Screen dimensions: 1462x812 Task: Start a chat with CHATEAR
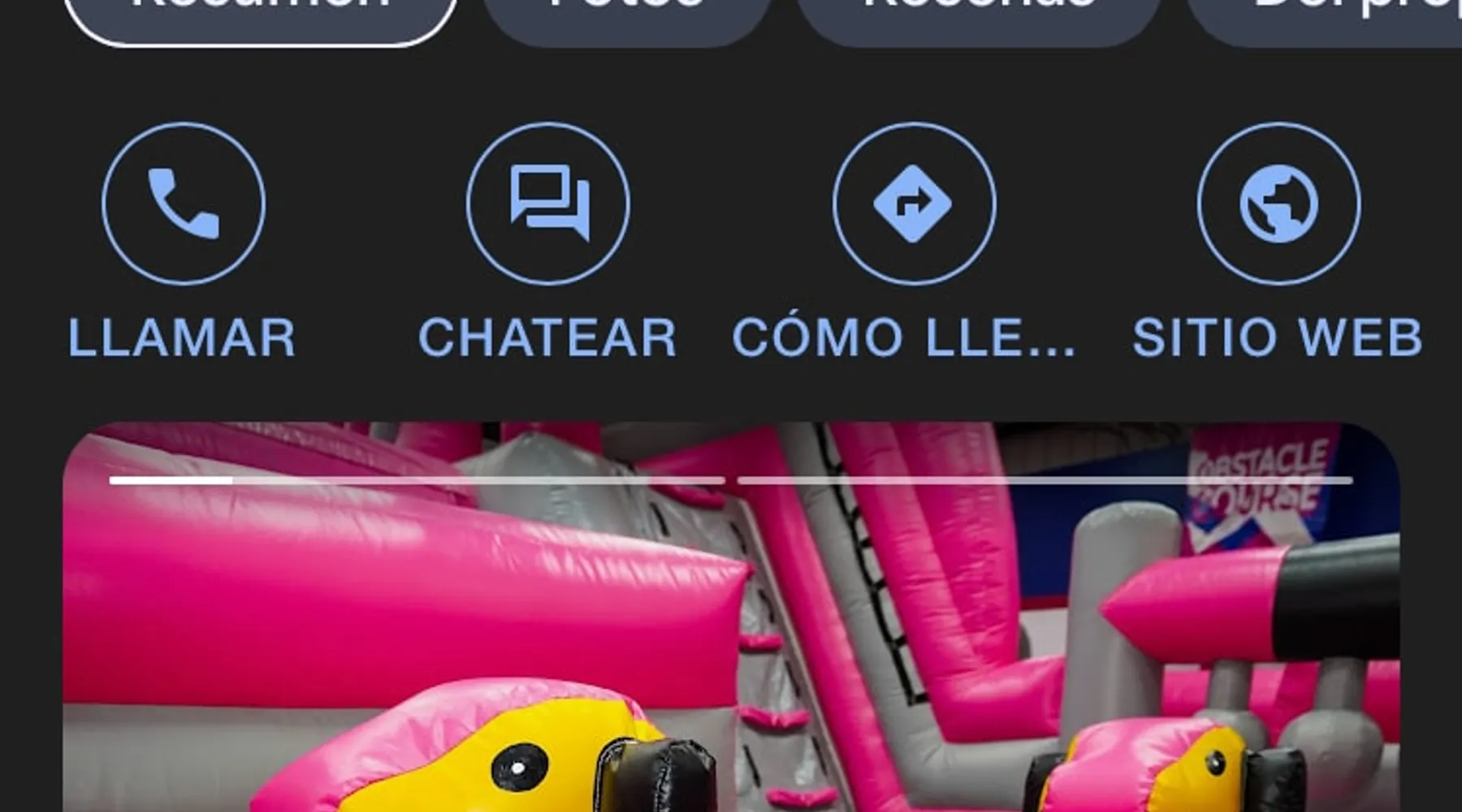coord(548,204)
